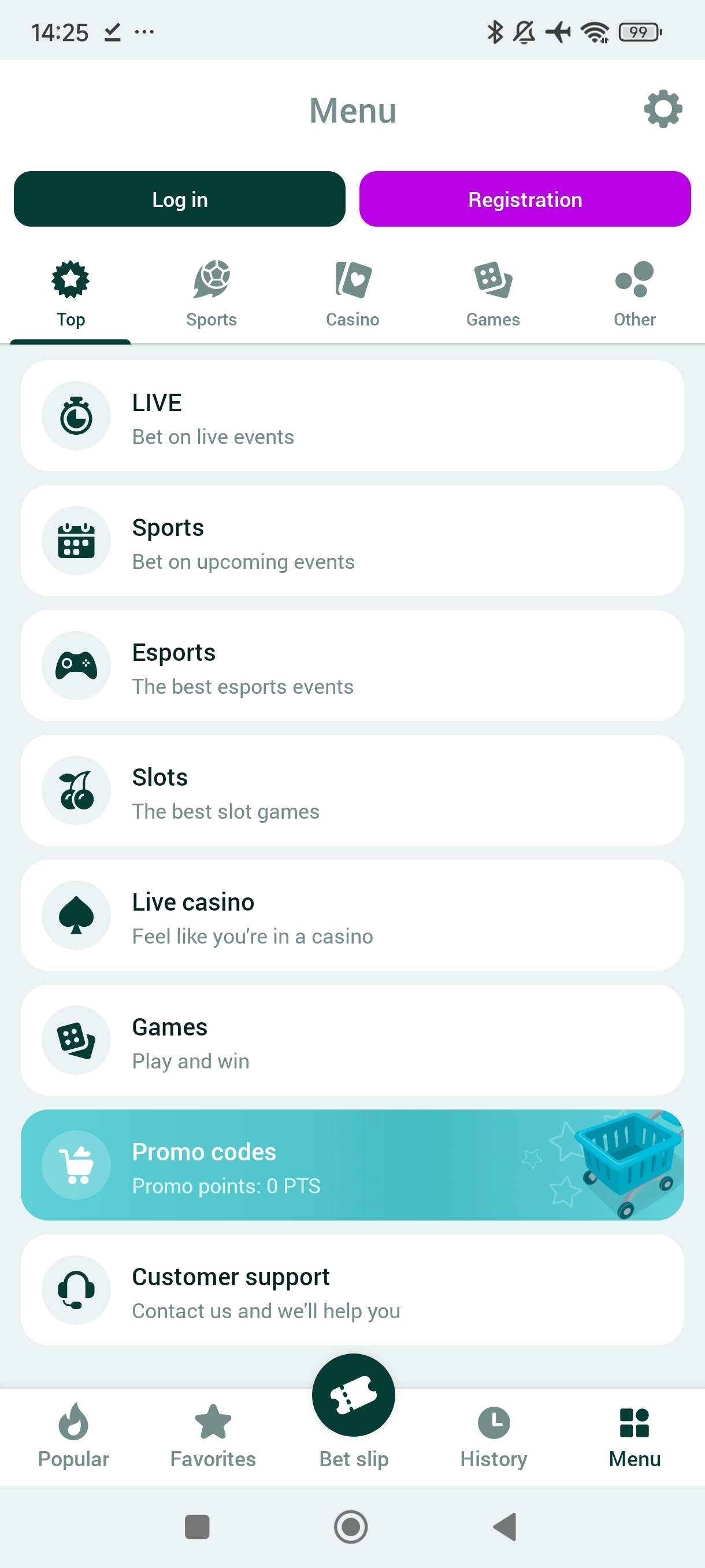Image resolution: width=705 pixels, height=1568 pixels.
Task: Enter the Live casino section
Action: click(352, 915)
